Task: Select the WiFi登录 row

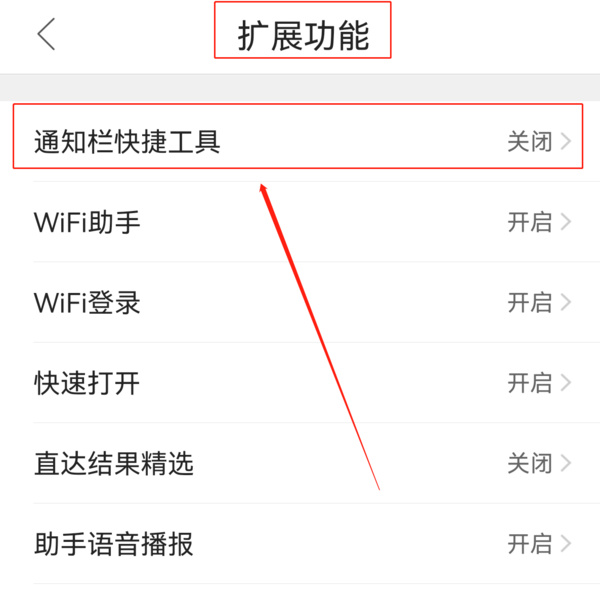Action: [300, 302]
